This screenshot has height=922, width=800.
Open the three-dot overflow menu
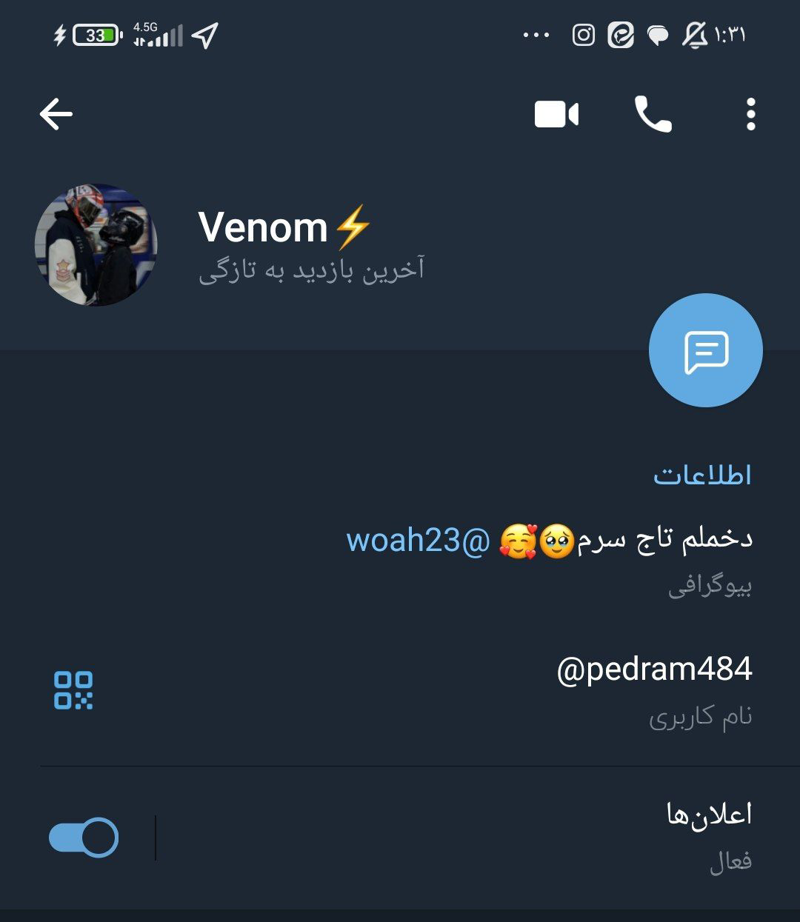750,115
